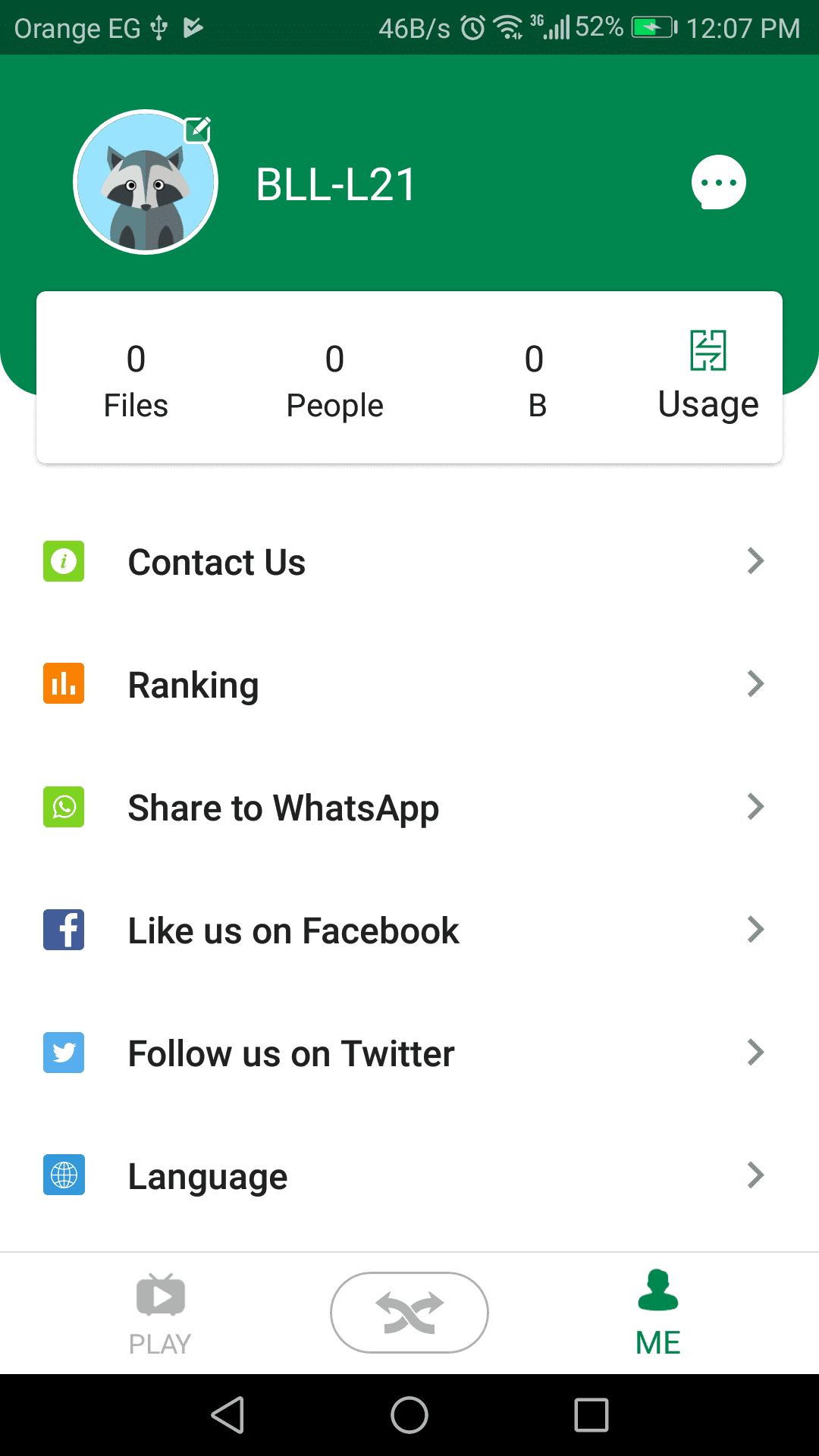The width and height of the screenshot is (819, 1456).
Task: Edit the raccoon profile avatar
Action: pos(146,182)
